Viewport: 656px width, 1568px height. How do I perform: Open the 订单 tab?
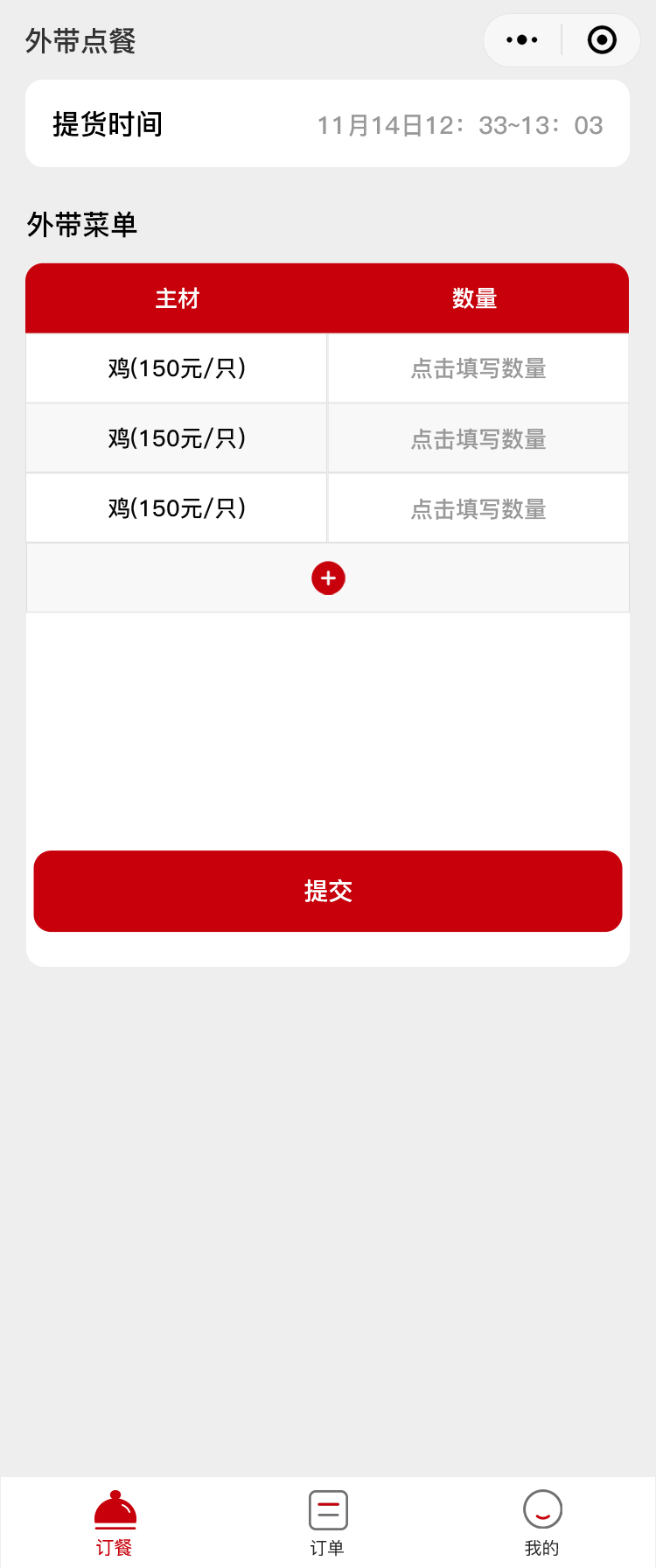click(x=328, y=1523)
